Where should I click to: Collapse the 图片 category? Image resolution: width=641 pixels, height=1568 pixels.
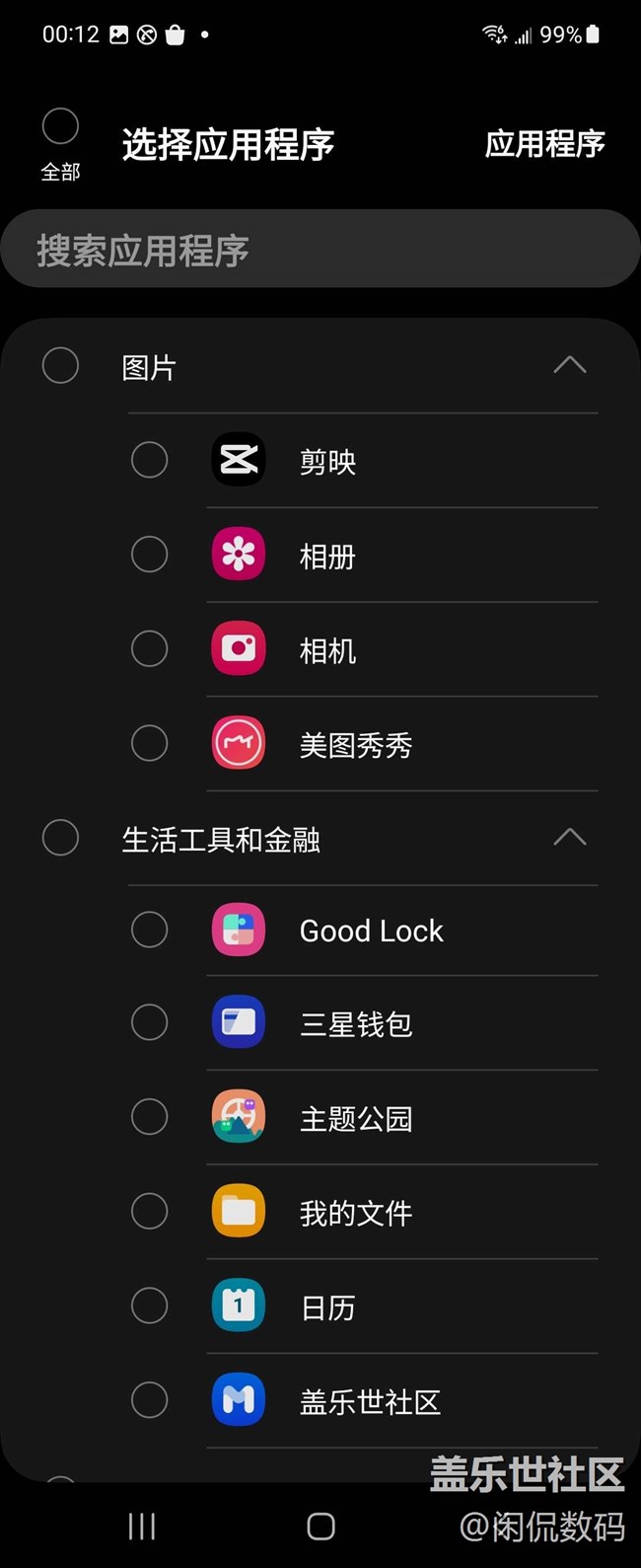click(569, 366)
